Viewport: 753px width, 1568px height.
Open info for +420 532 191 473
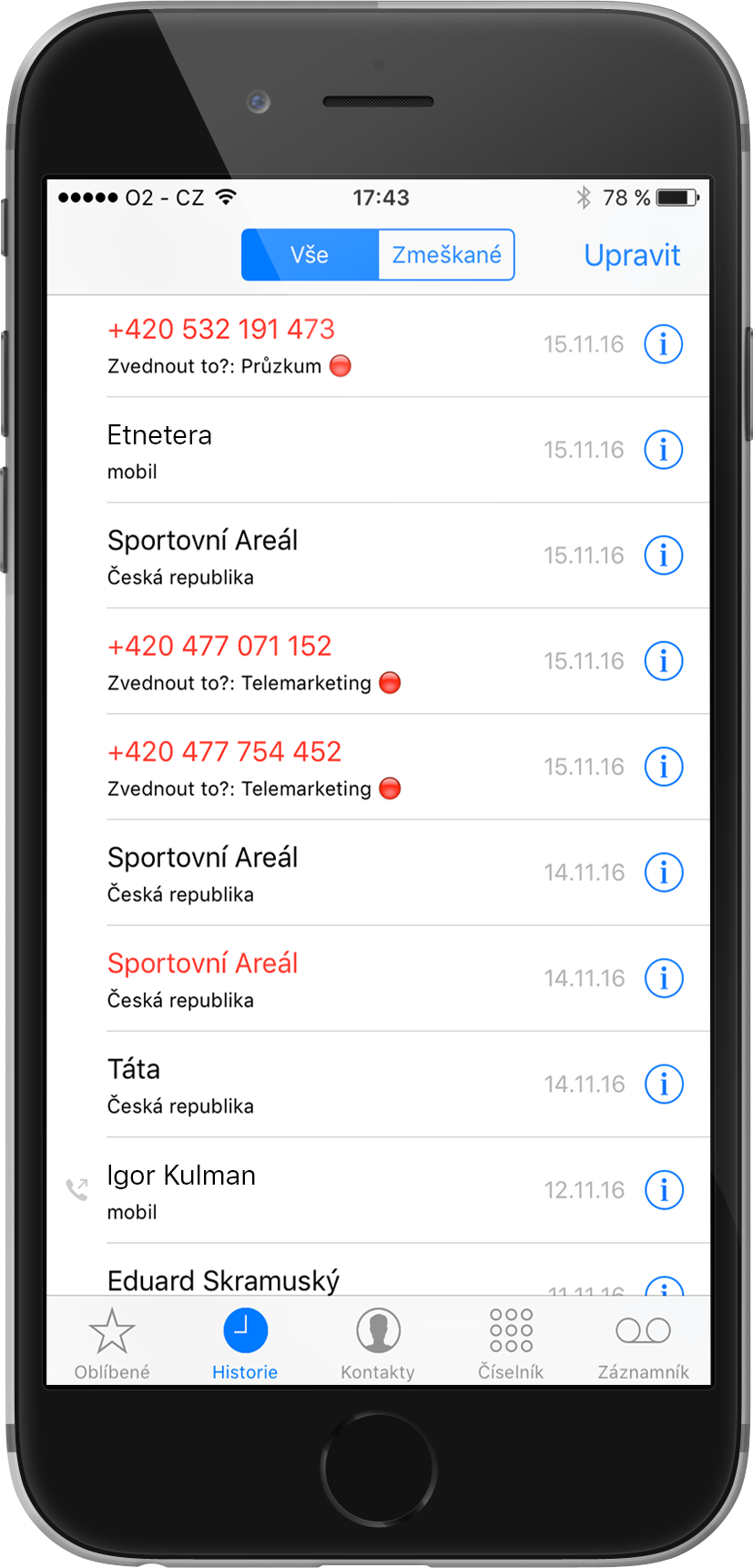(663, 345)
